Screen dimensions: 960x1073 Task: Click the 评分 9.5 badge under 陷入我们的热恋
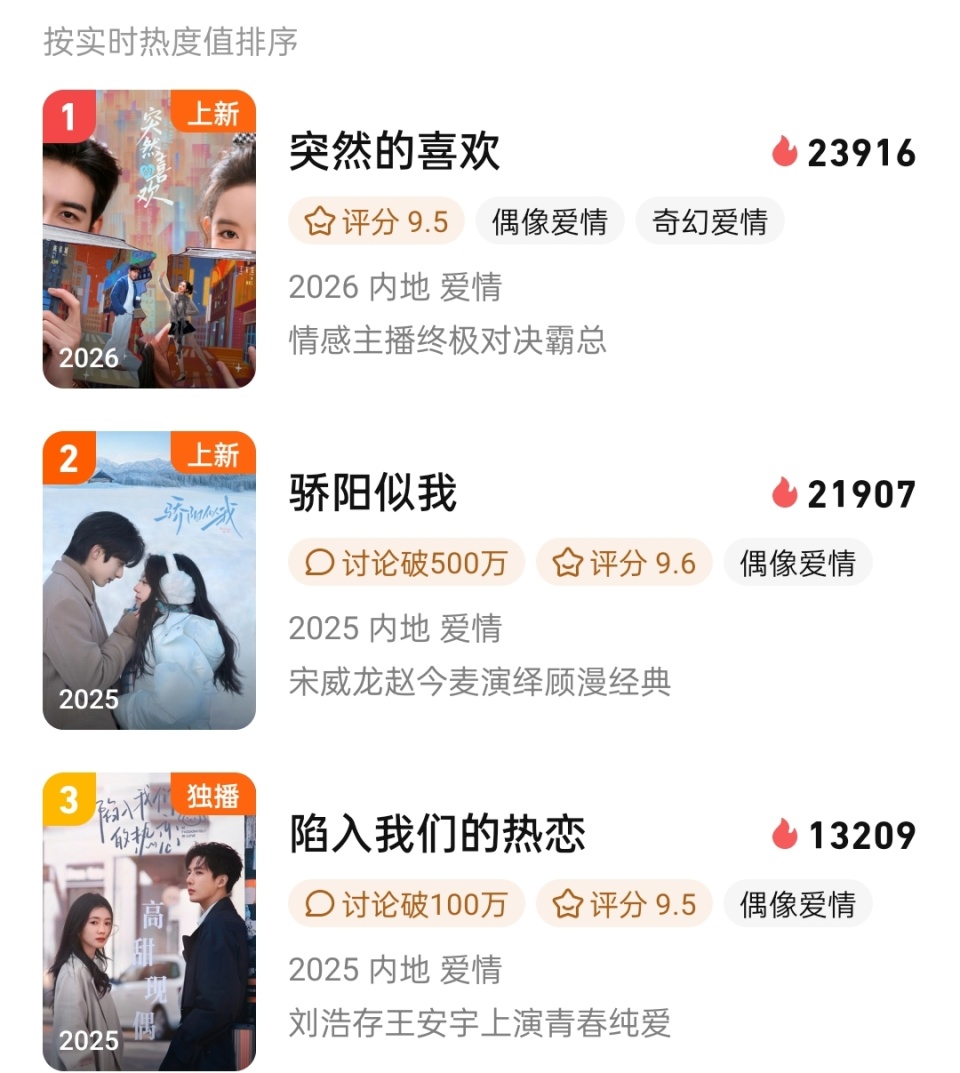point(623,903)
